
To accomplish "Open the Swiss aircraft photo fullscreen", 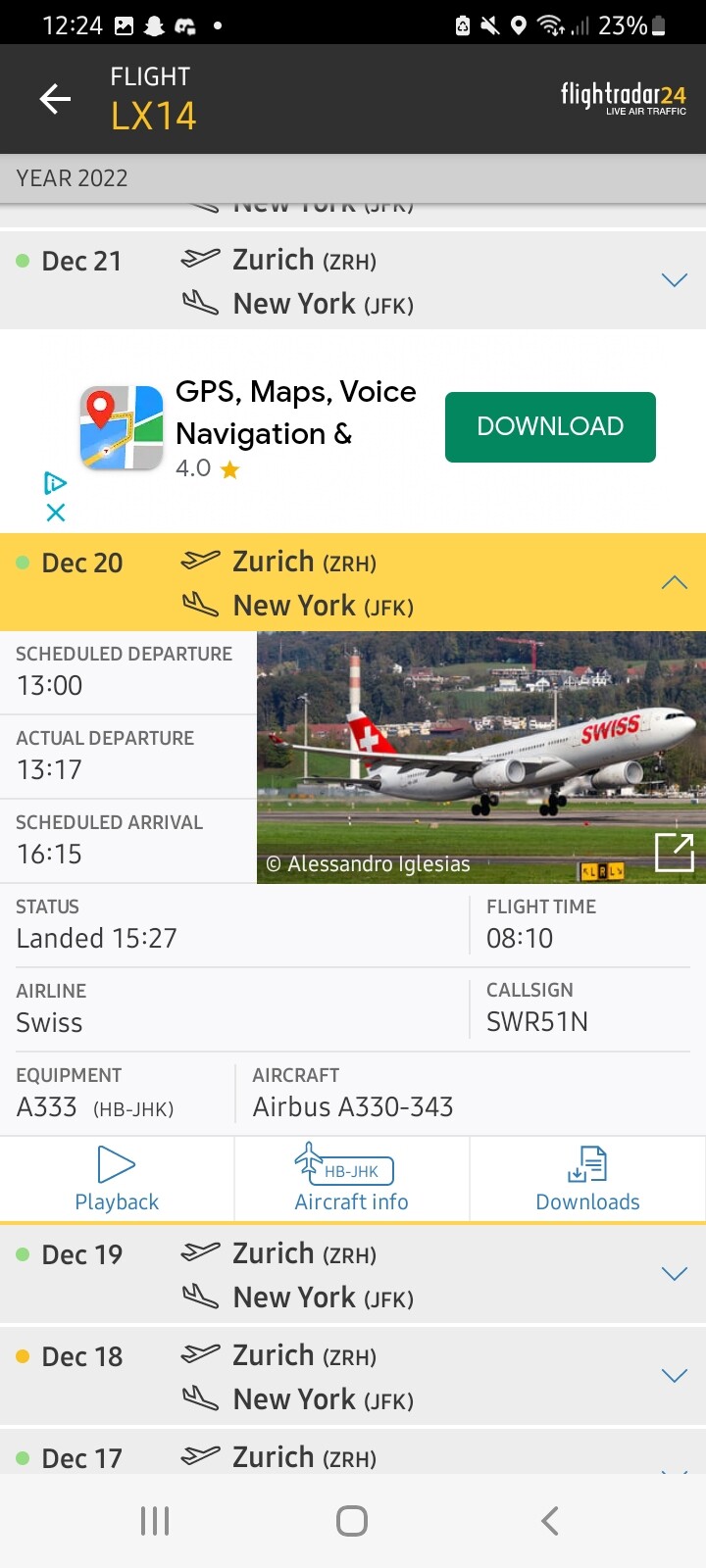I will pos(674,853).
